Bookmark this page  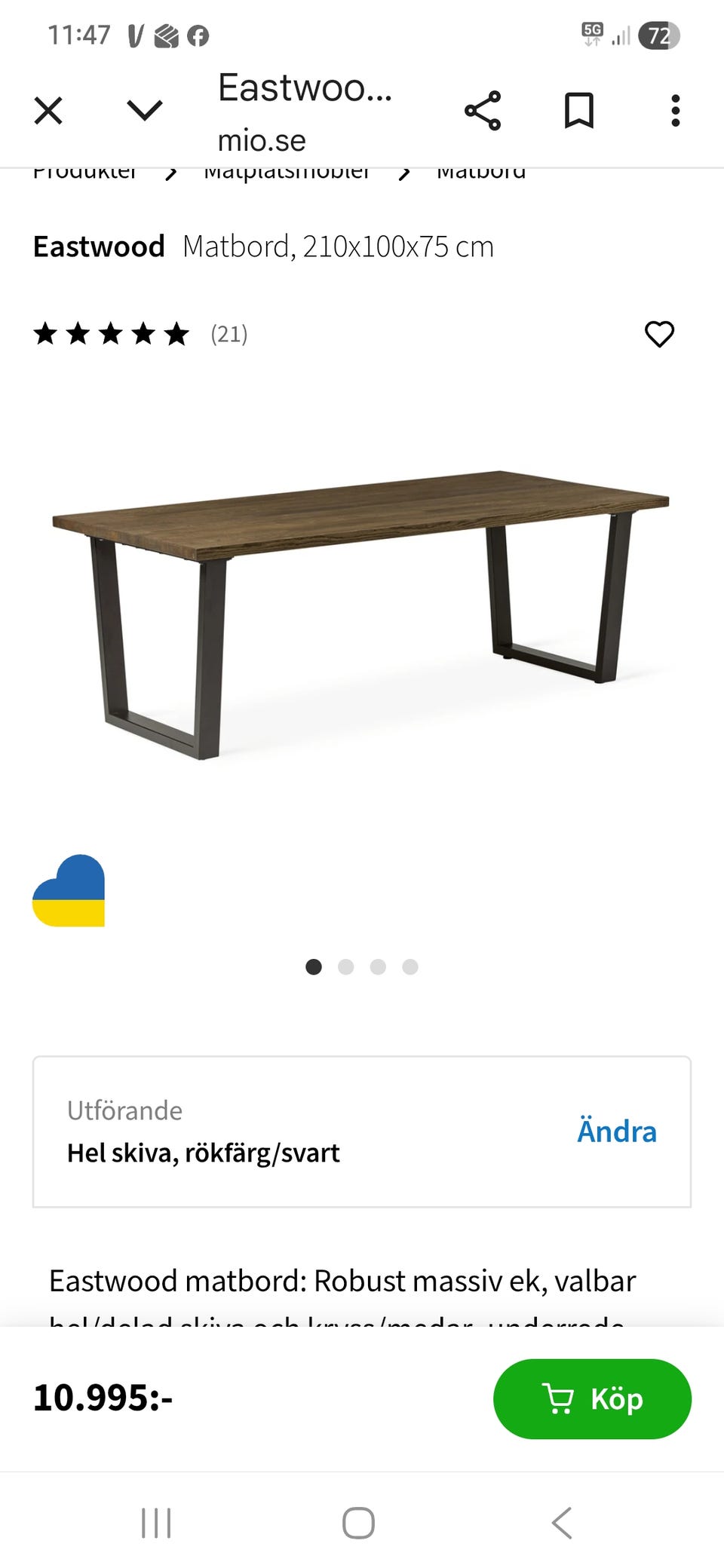click(579, 110)
